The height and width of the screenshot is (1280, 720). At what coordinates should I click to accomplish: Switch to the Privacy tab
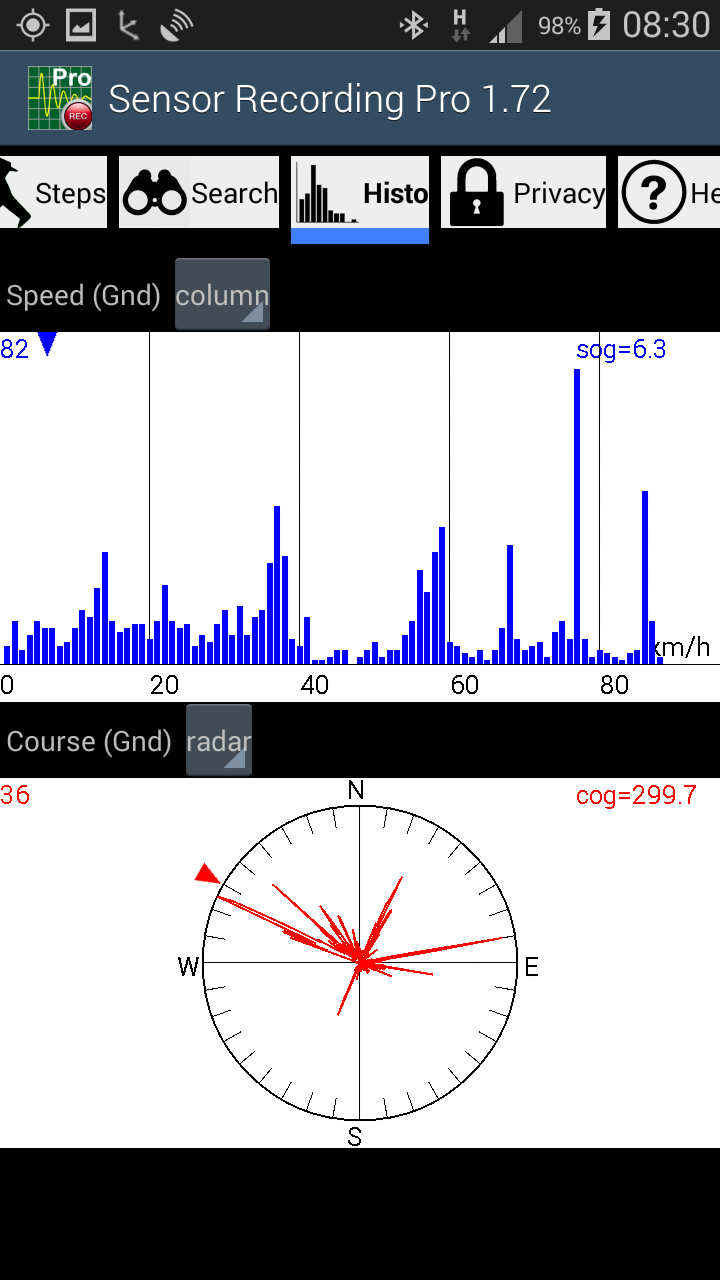click(x=524, y=192)
